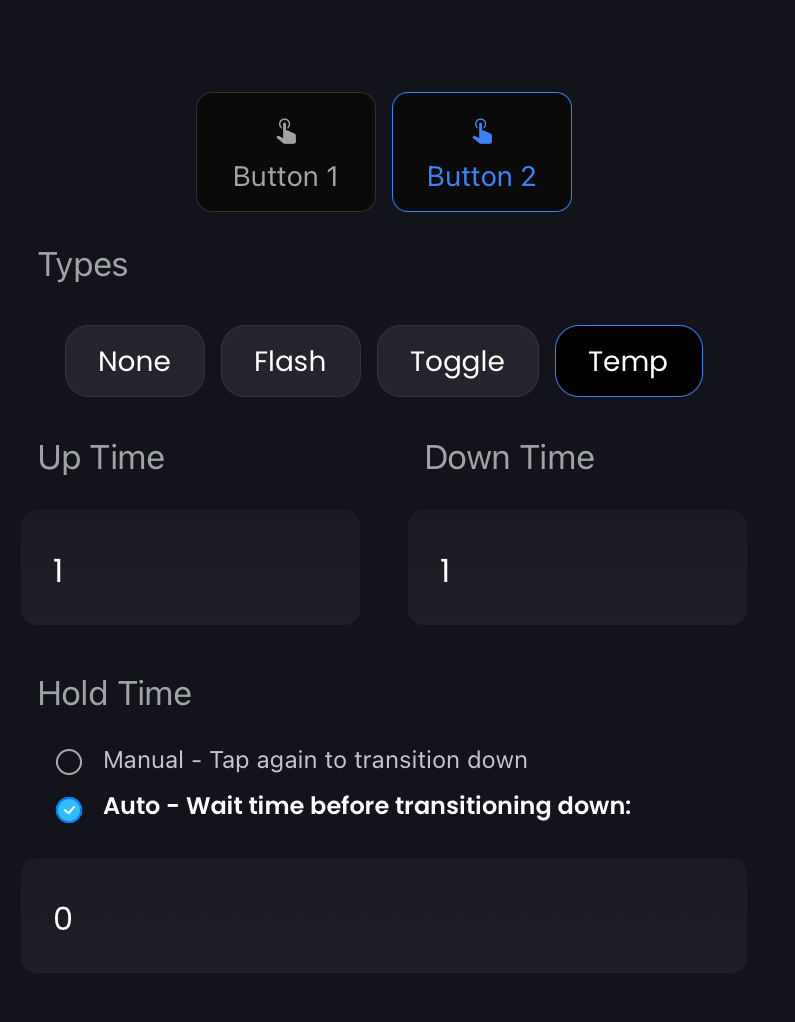Click the hold time value field showing 0
The image size is (795, 1022).
[384, 916]
